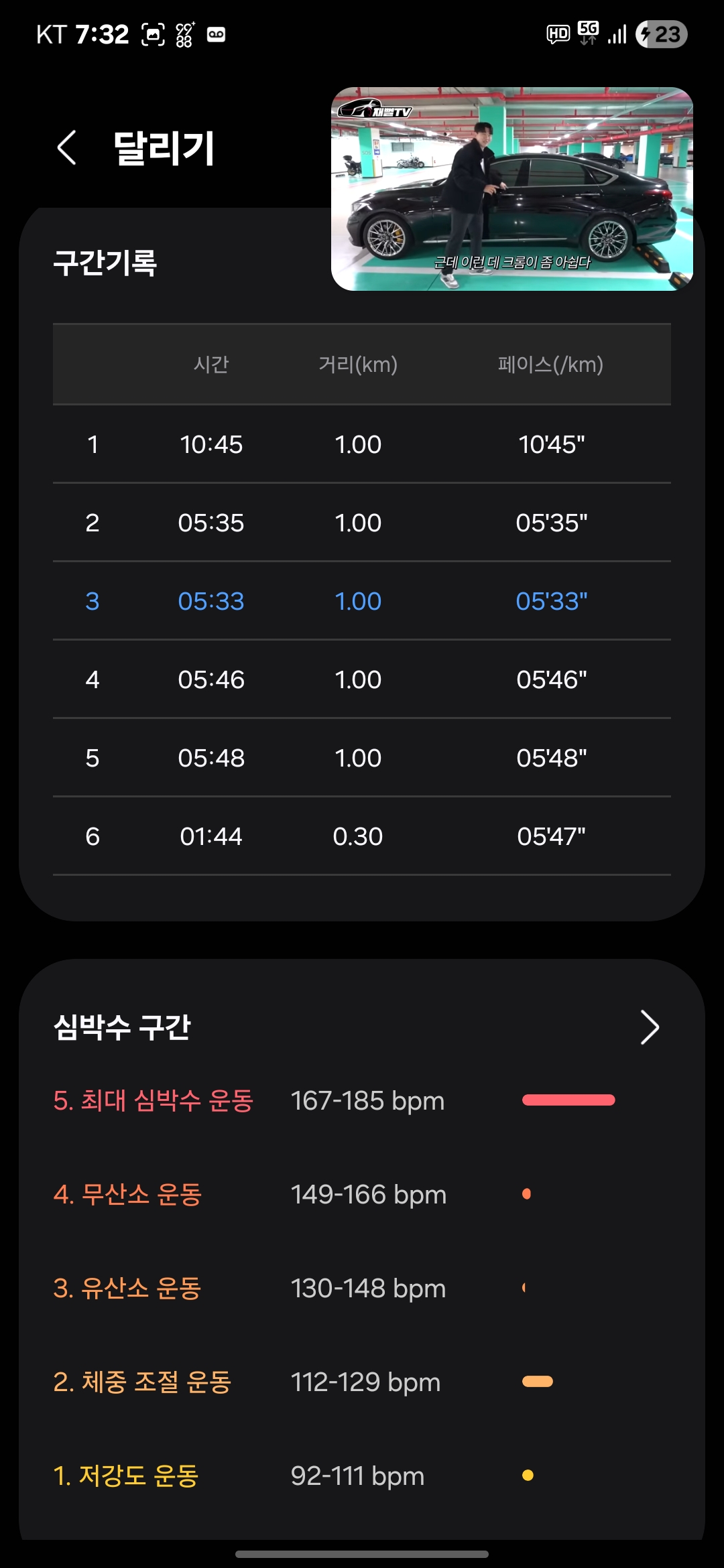Open the 심박수 구간 details chevron

[x=650, y=1027]
